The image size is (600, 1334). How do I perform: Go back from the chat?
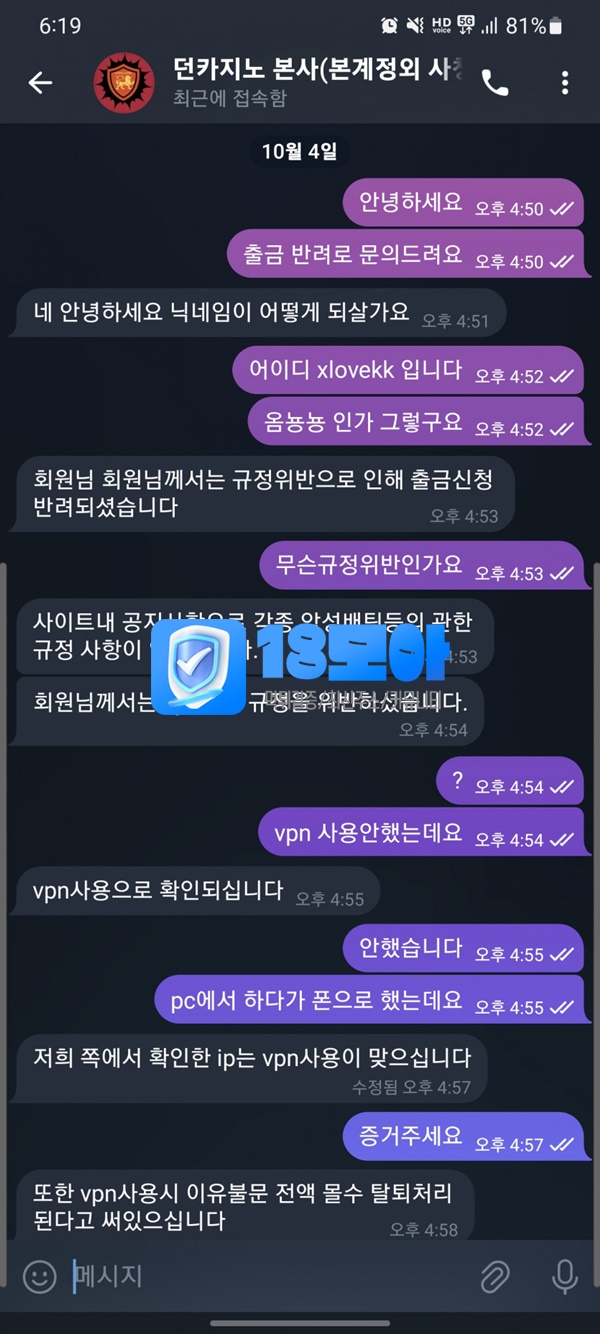tap(40, 83)
